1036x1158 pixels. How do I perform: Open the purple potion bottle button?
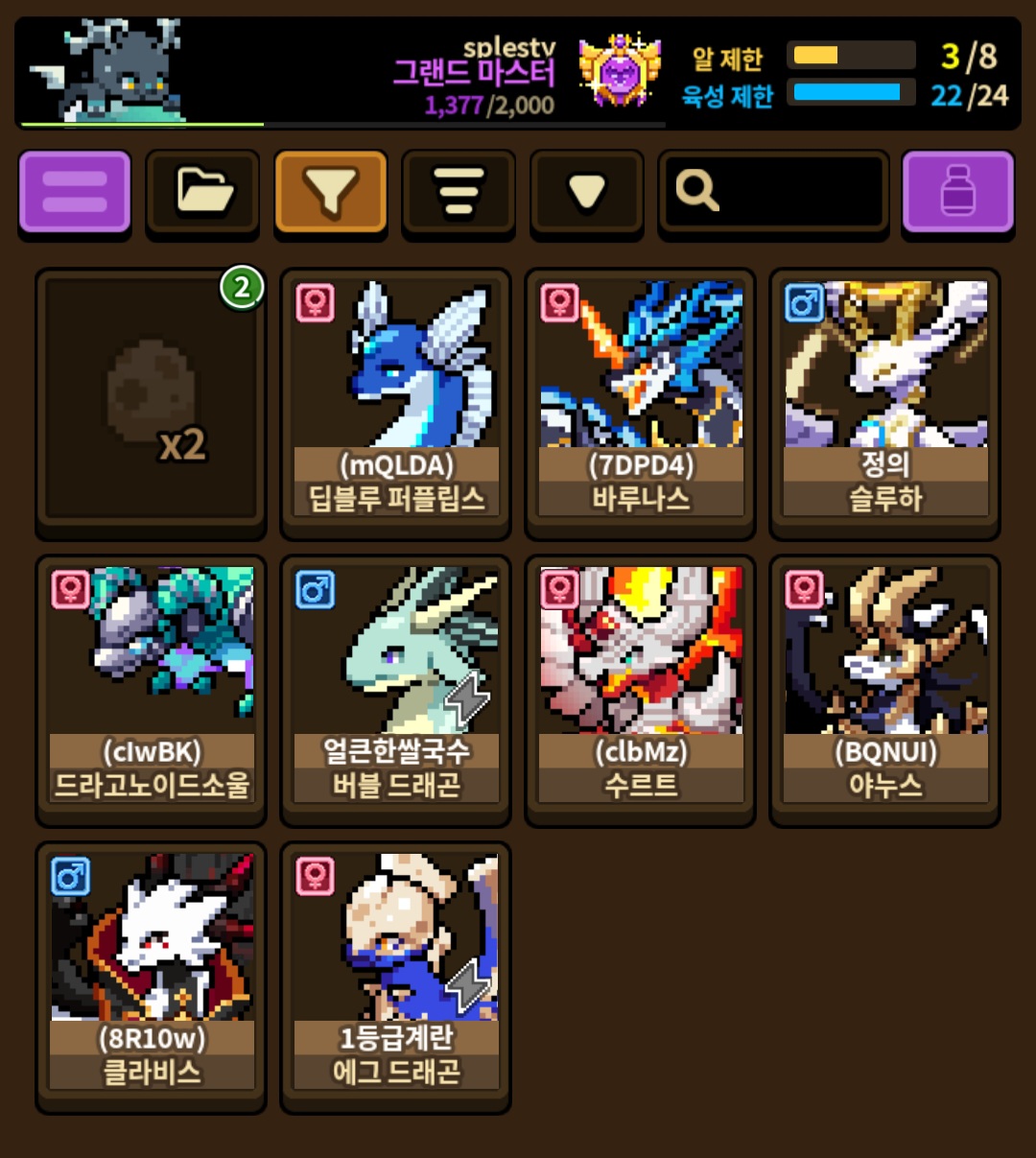tap(958, 192)
